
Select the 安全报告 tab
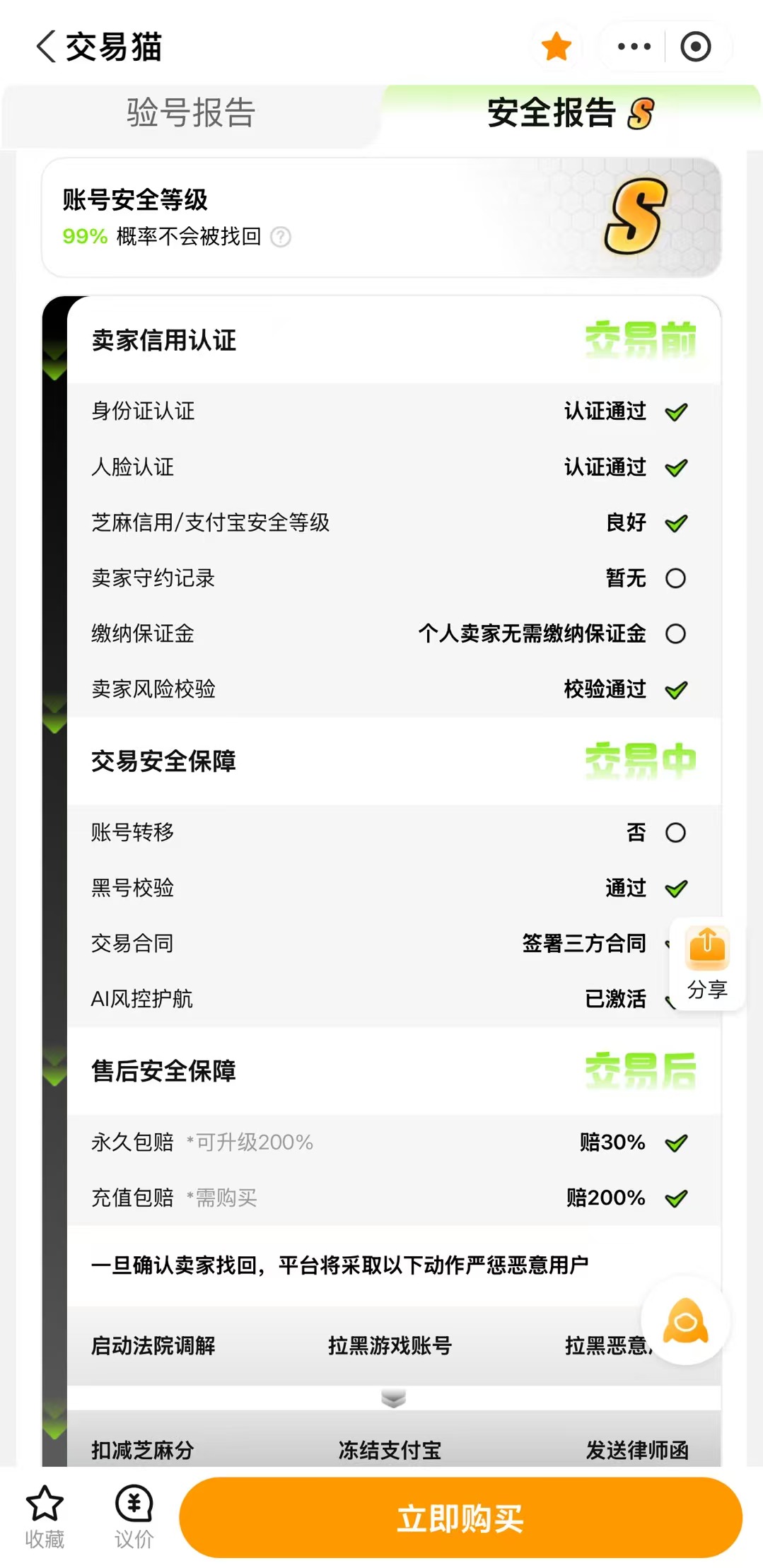click(x=570, y=113)
